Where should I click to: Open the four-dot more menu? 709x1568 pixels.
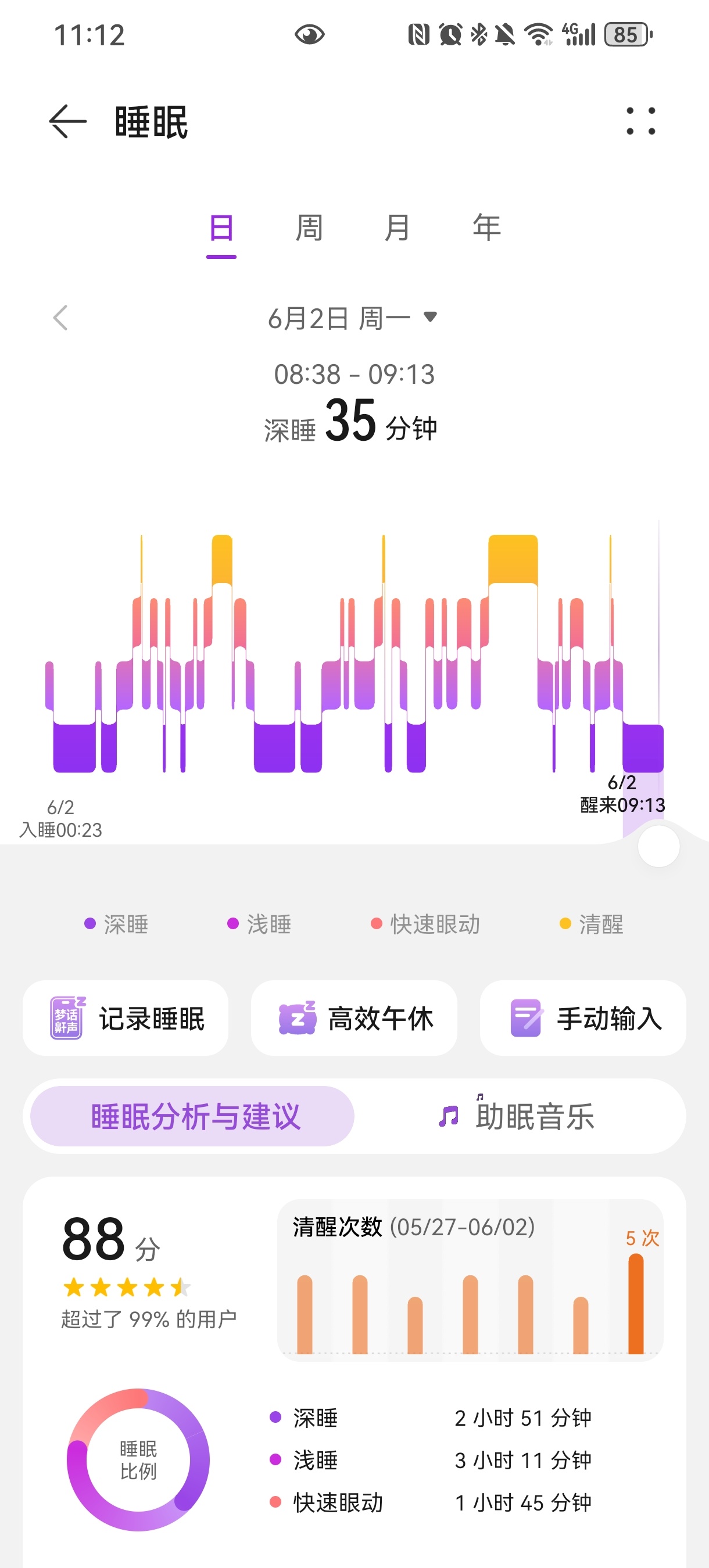point(641,121)
